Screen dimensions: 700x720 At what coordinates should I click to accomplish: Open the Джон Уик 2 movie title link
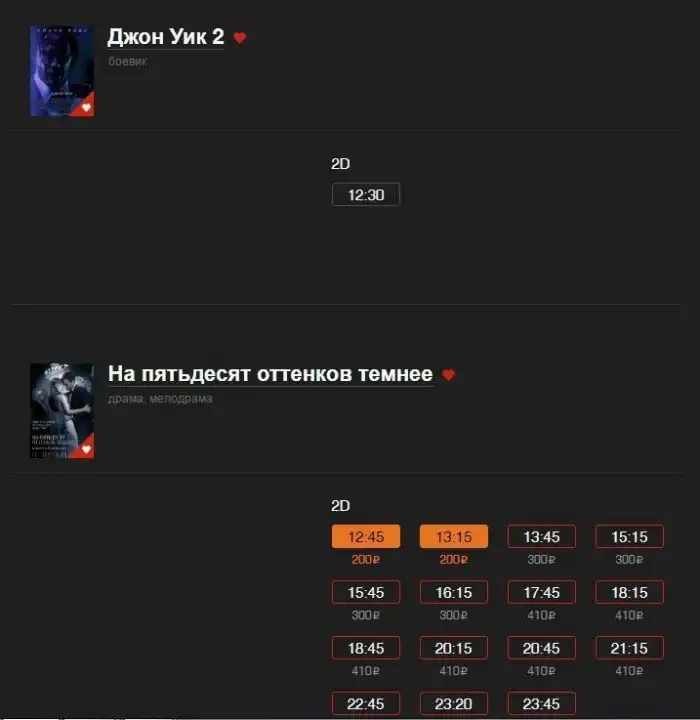(x=165, y=37)
